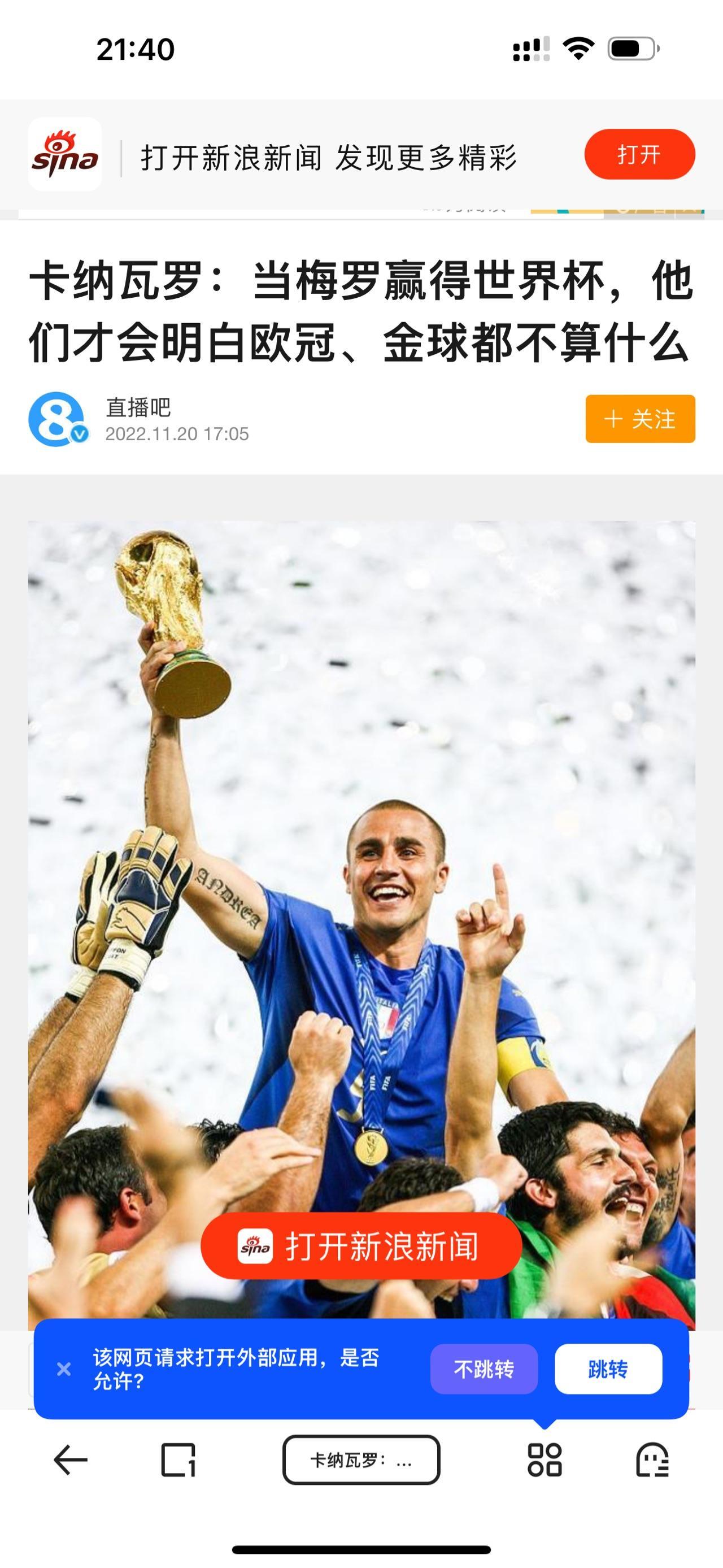Tap the red 打开 button in Sina banner

click(639, 155)
